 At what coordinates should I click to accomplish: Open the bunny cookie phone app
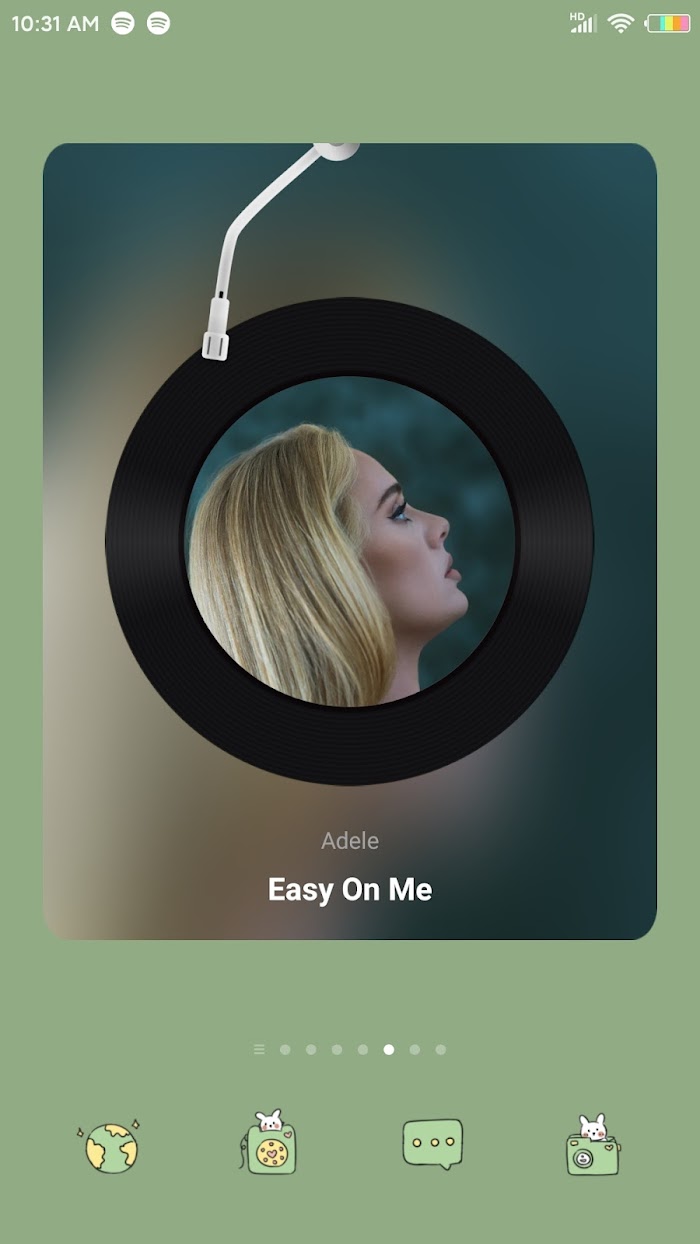point(271,1146)
